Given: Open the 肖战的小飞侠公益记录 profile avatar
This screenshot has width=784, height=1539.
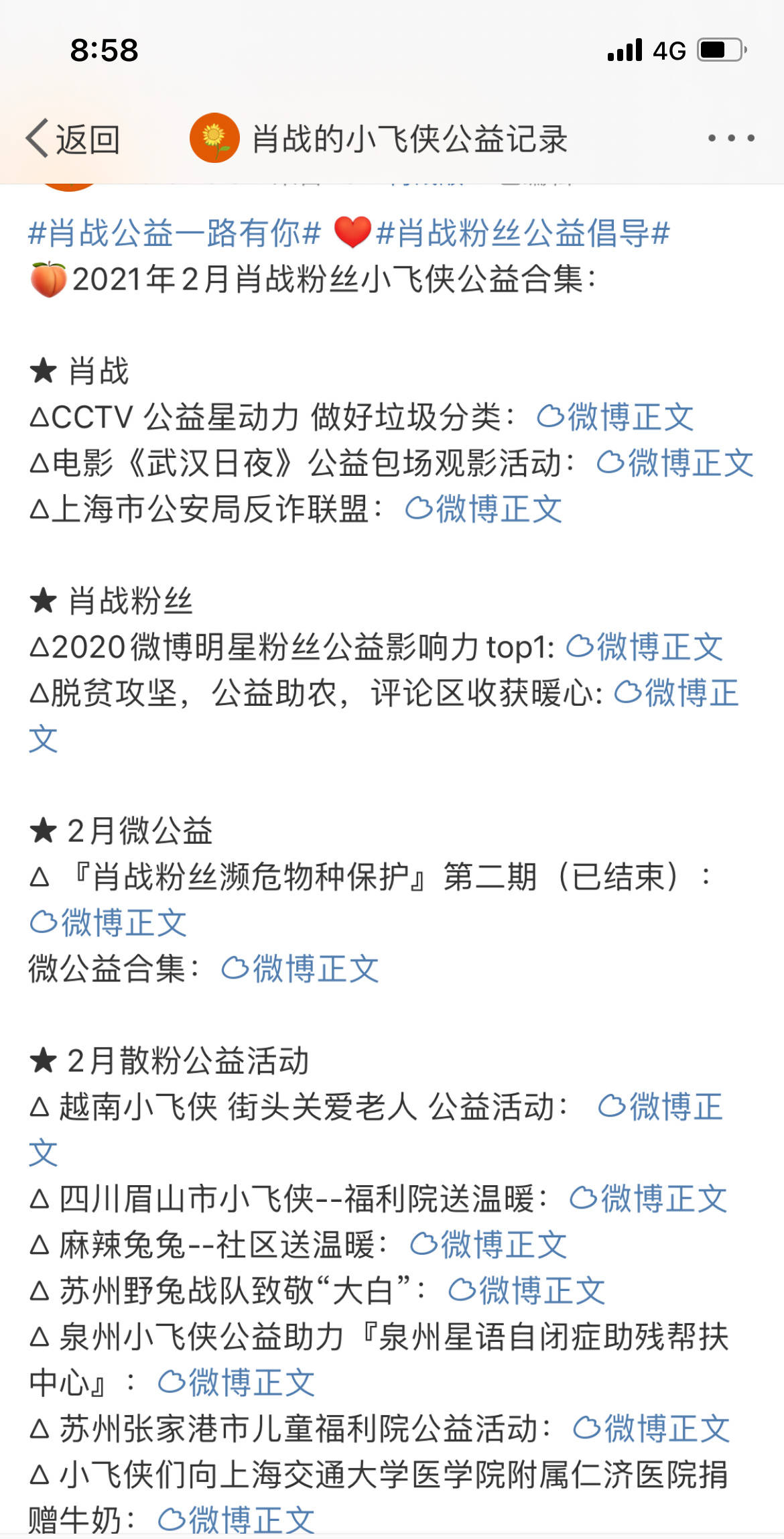Looking at the screenshot, I should pyautogui.click(x=214, y=138).
